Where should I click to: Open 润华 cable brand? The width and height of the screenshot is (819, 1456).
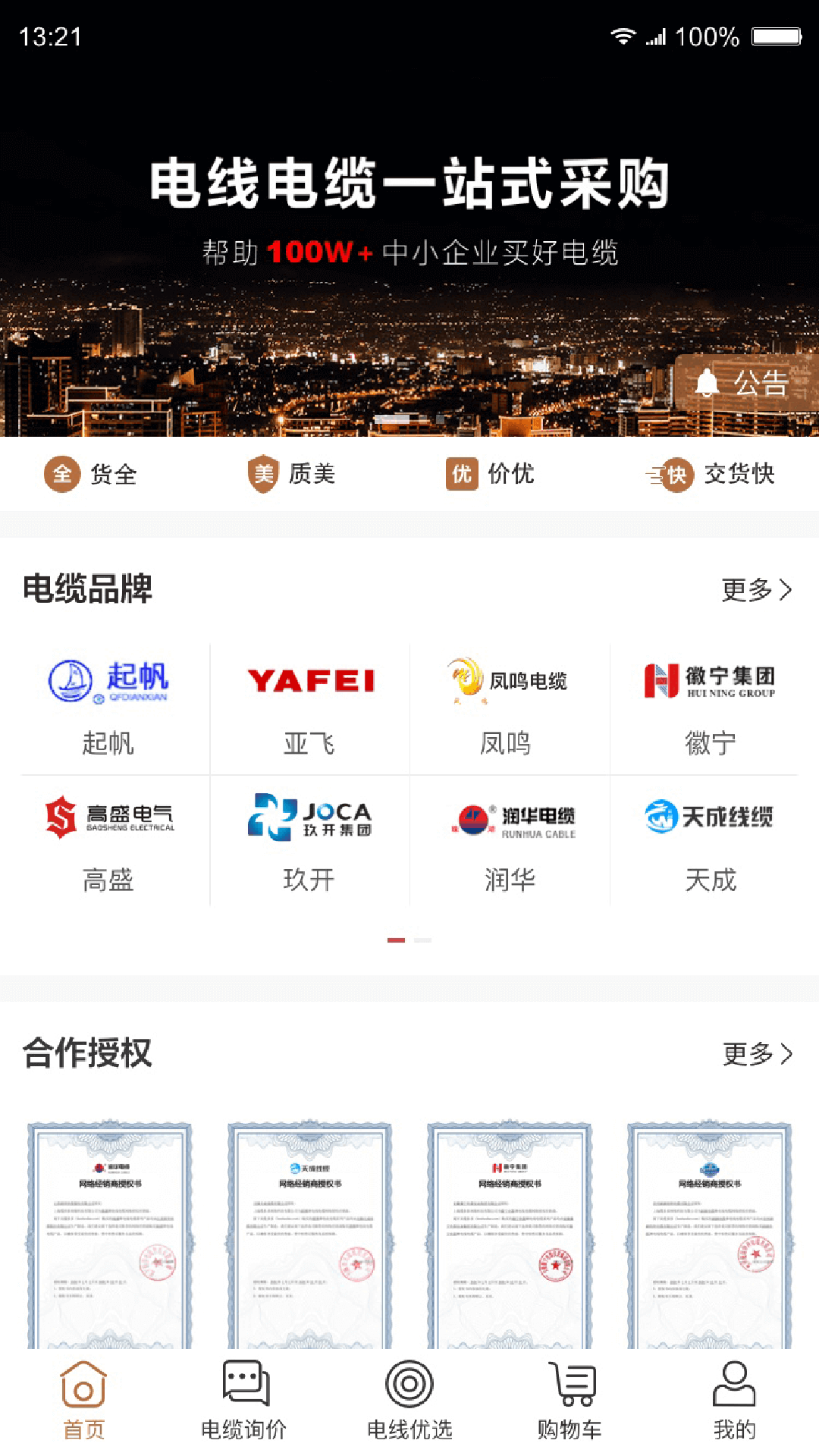click(x=510, y=843)
